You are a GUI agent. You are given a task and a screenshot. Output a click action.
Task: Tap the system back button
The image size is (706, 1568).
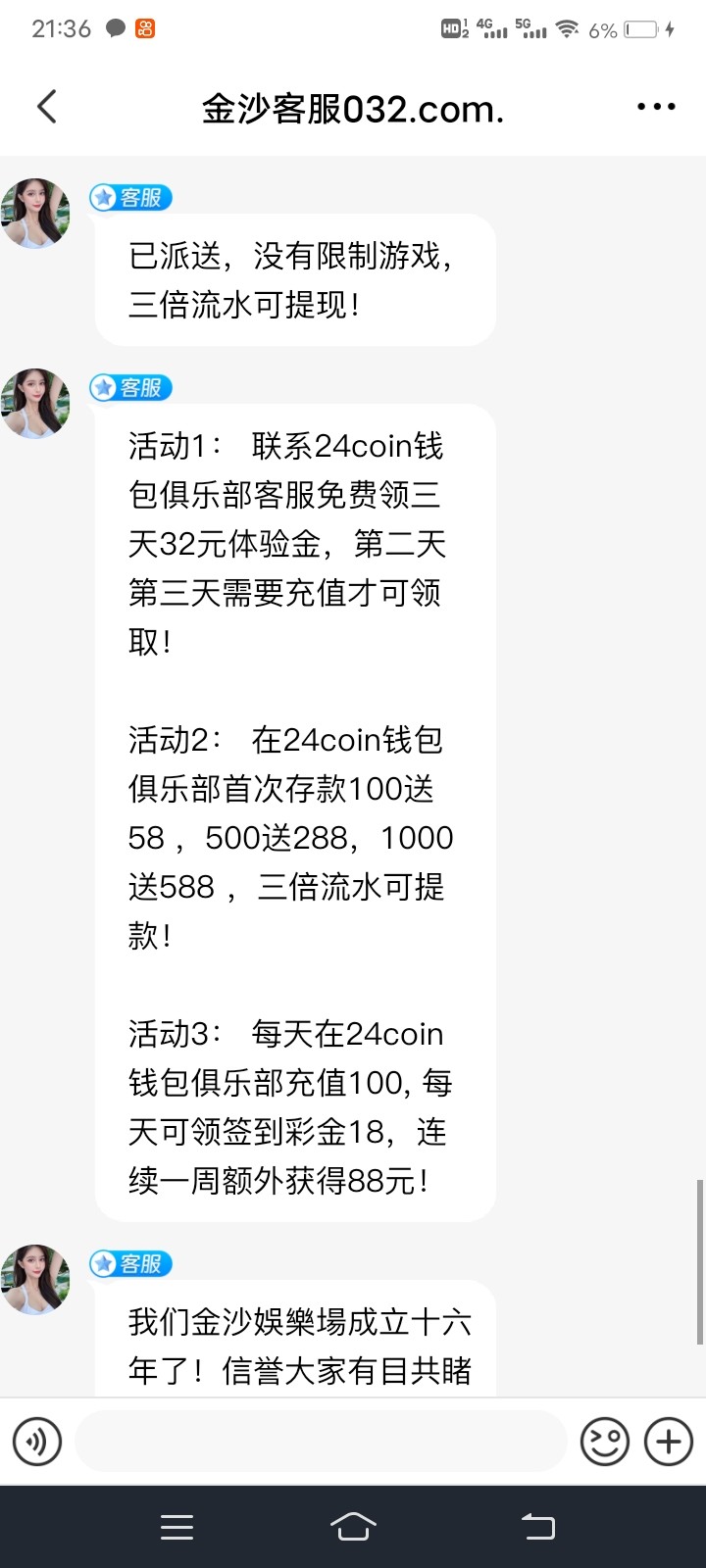point(537,1526)
